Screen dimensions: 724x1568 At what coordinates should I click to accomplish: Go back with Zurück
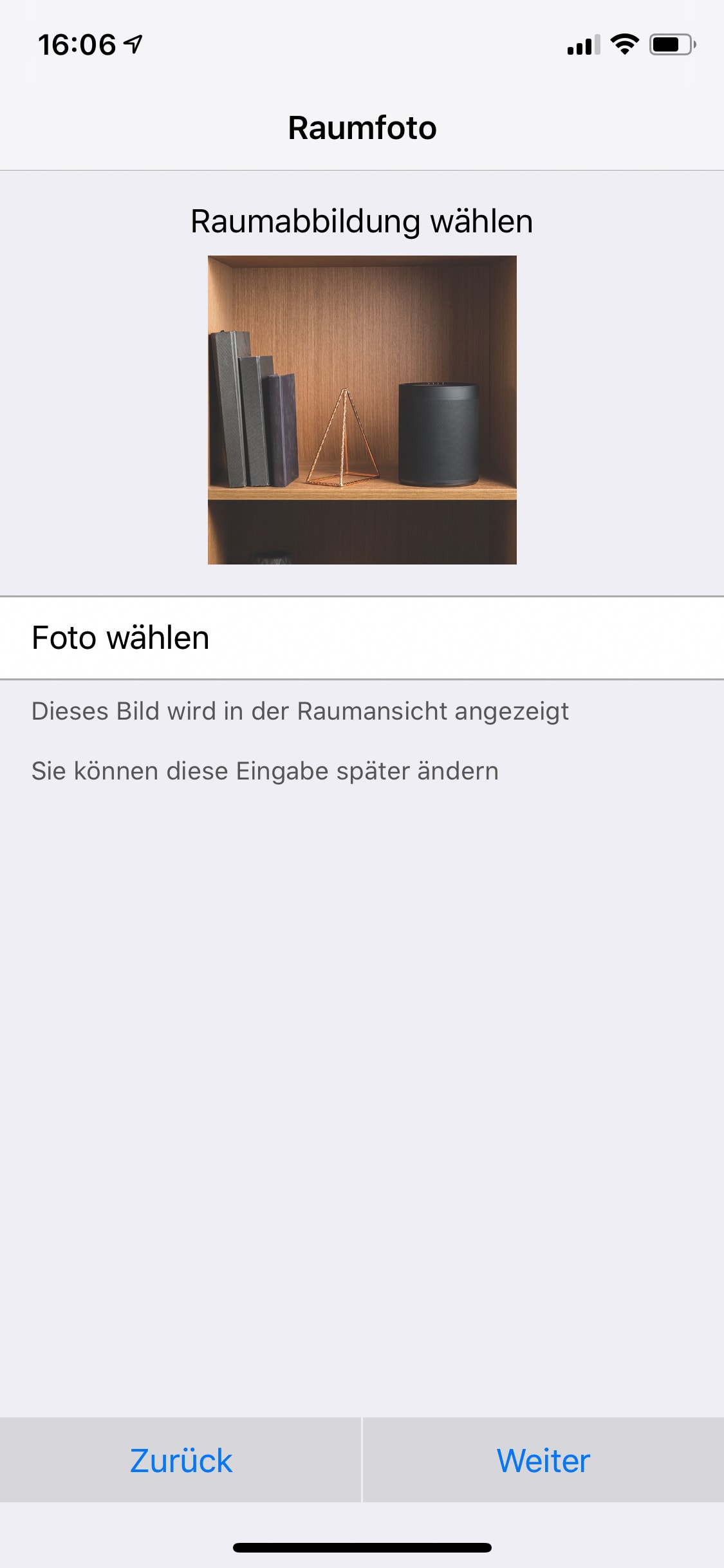click(x=181, y=1460)
